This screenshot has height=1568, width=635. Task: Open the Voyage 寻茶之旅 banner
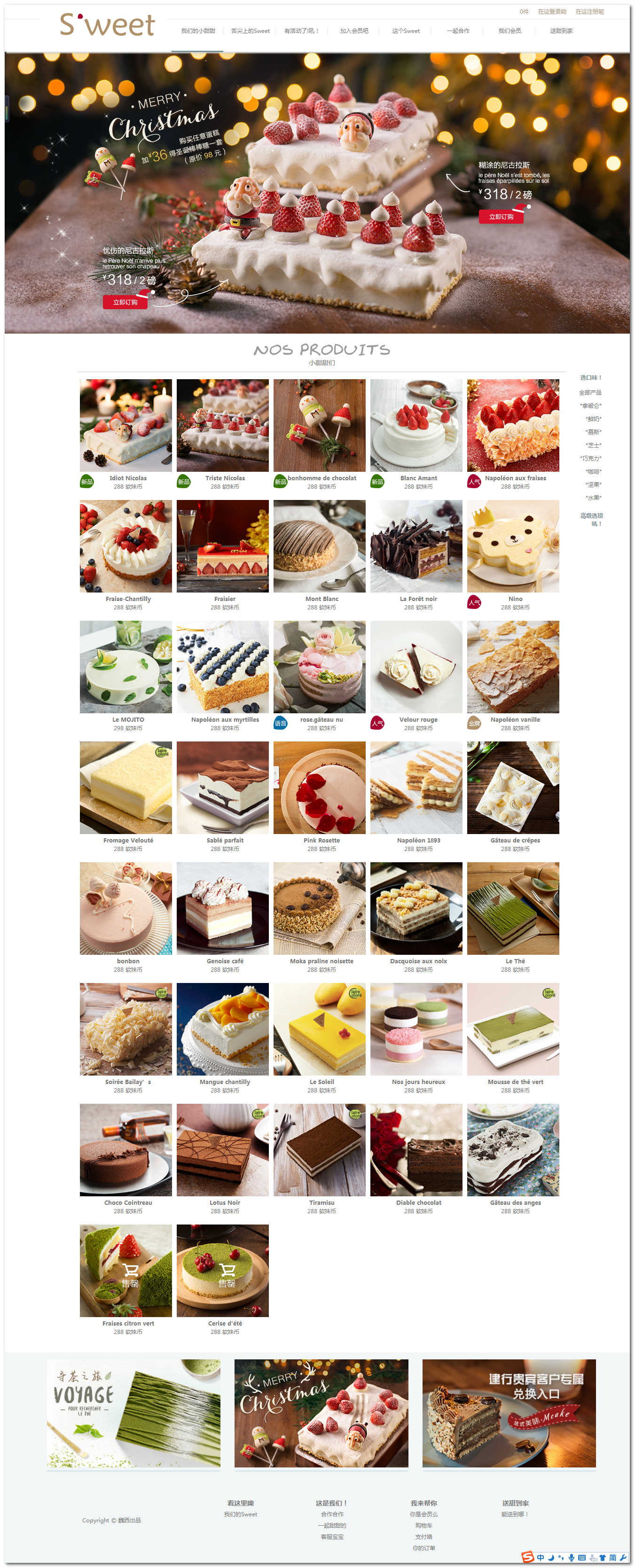point(134,1413)
